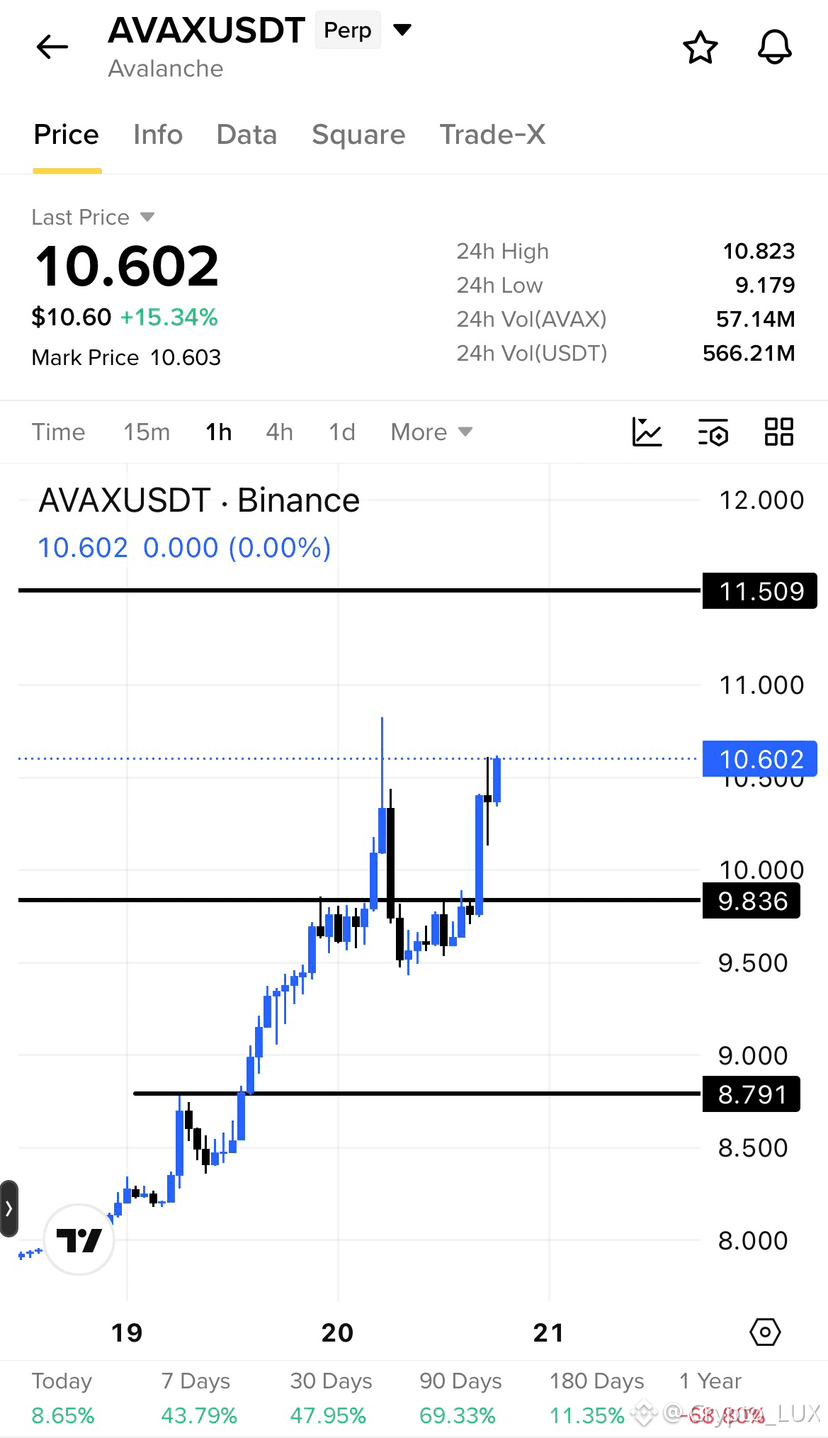Switch to the Info tab
This screenshot has width=828, height=1438.
pos(158,134)
